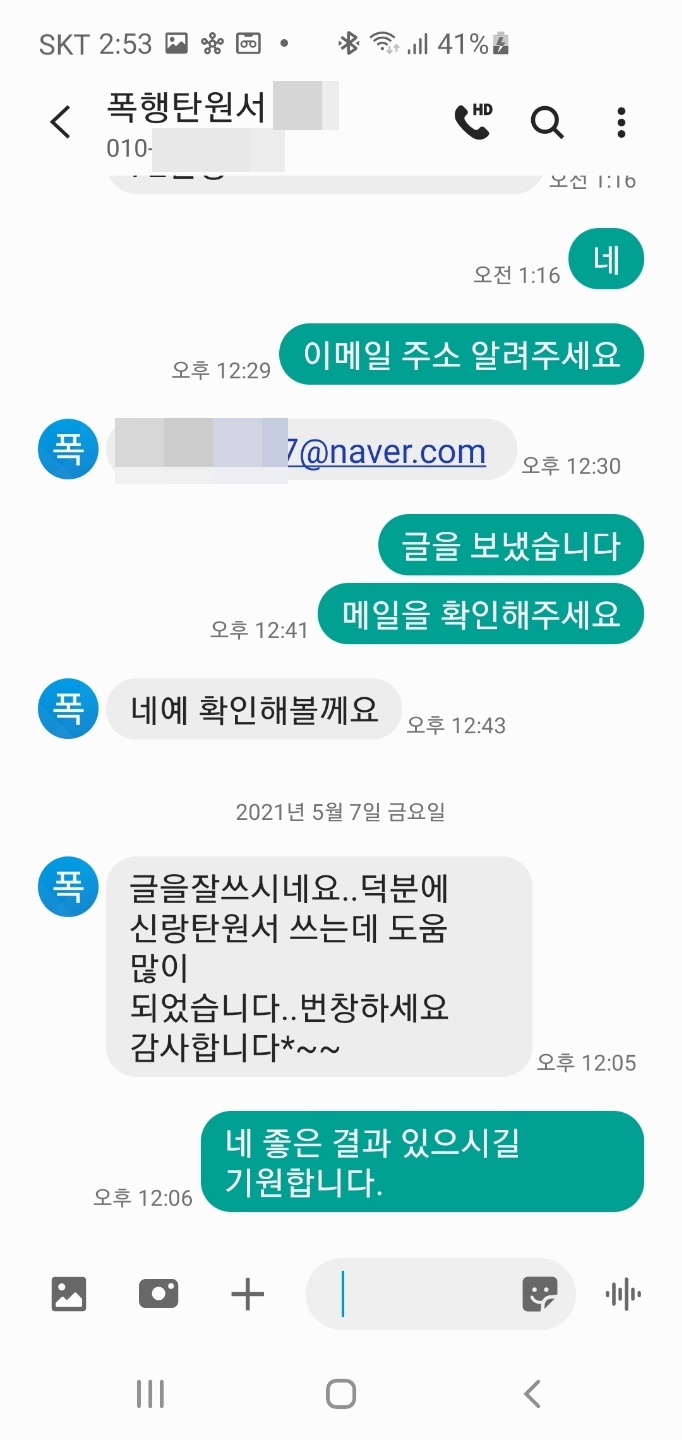Open the overflow menu
This screenshot has width=682, height=1440.
pyautogui.click(x=621, y=122)
